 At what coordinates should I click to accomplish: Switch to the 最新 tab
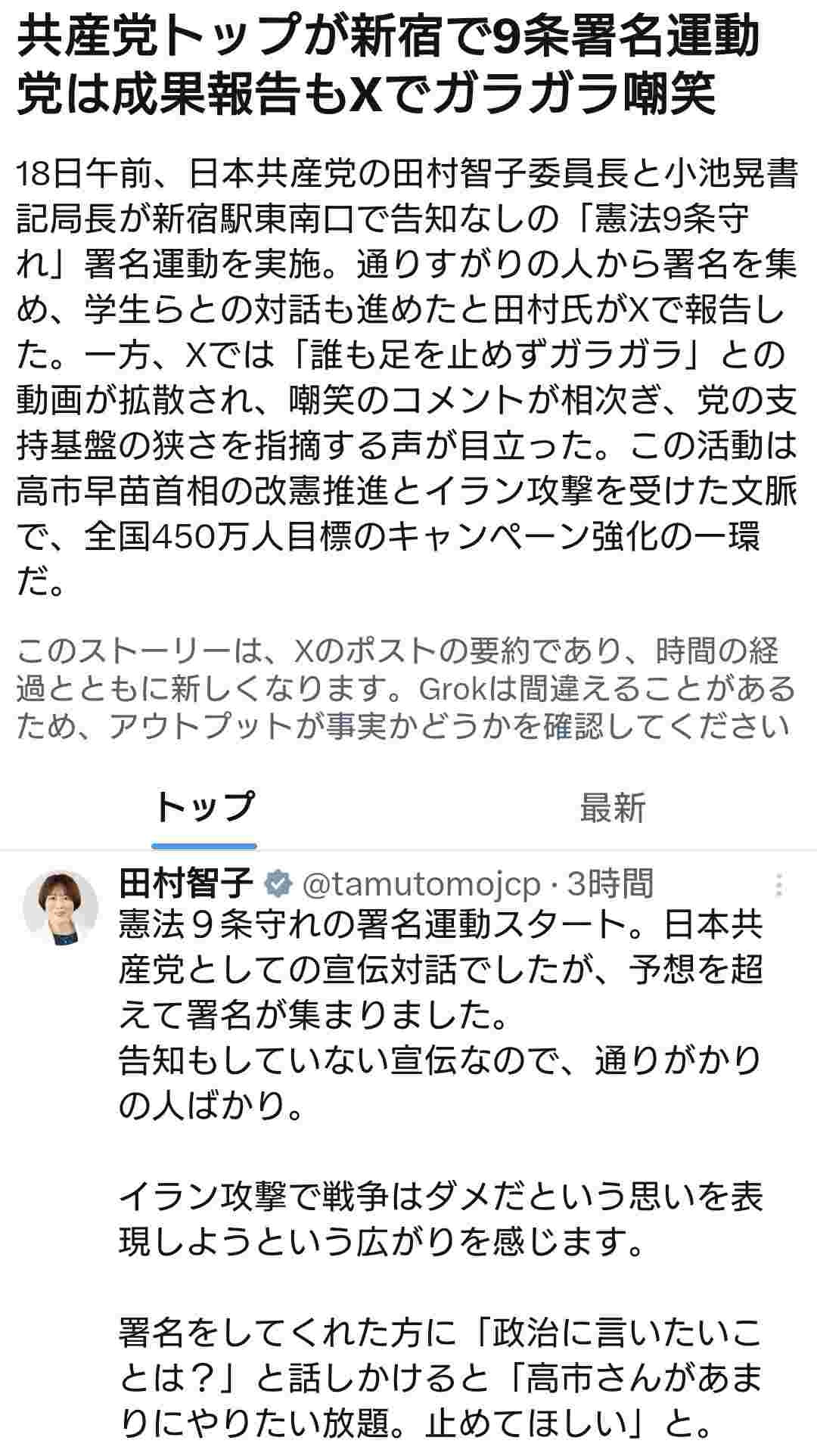(x=612, y=808)
